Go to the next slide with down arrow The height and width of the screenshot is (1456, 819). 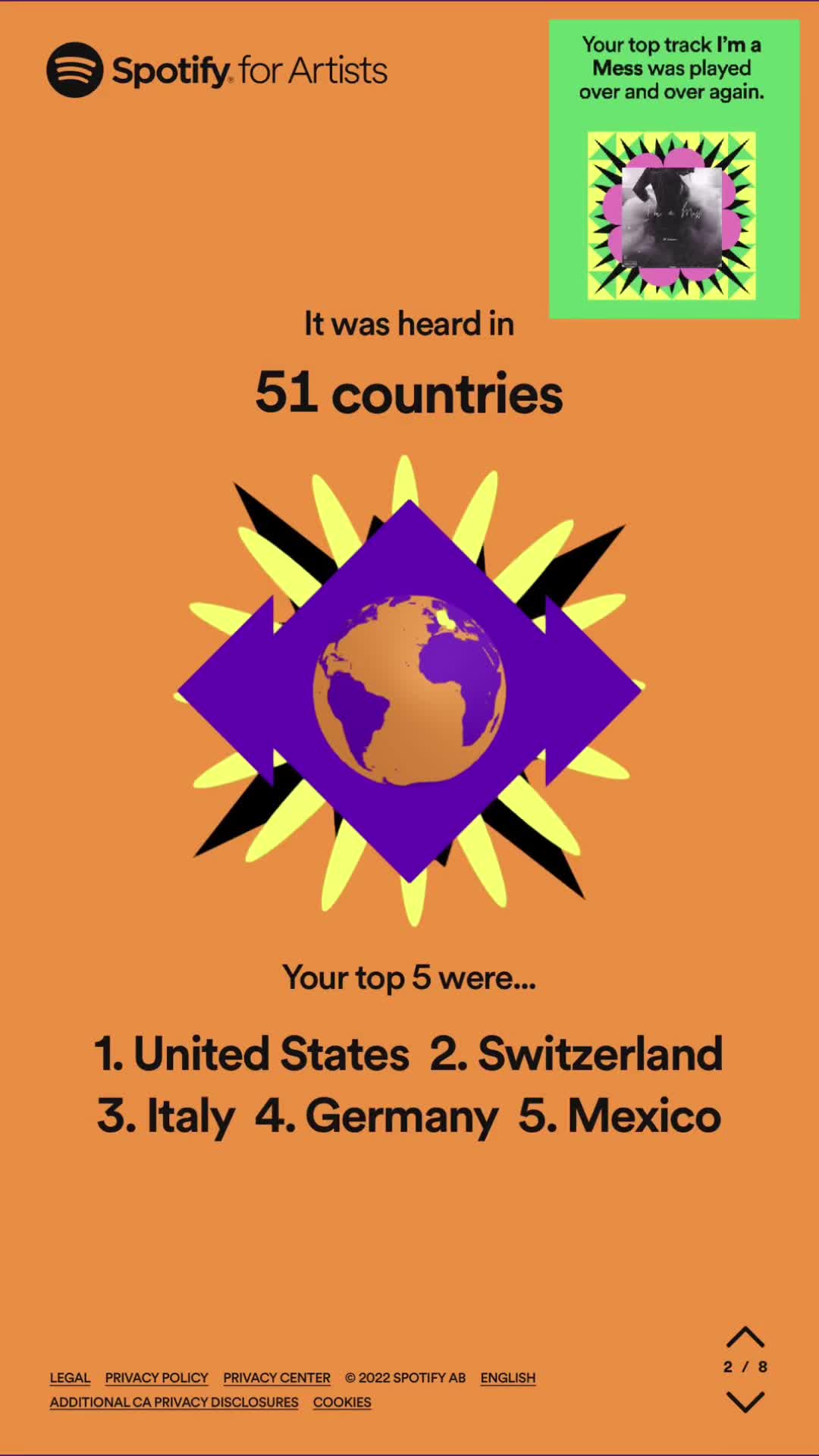point(745,1402)
